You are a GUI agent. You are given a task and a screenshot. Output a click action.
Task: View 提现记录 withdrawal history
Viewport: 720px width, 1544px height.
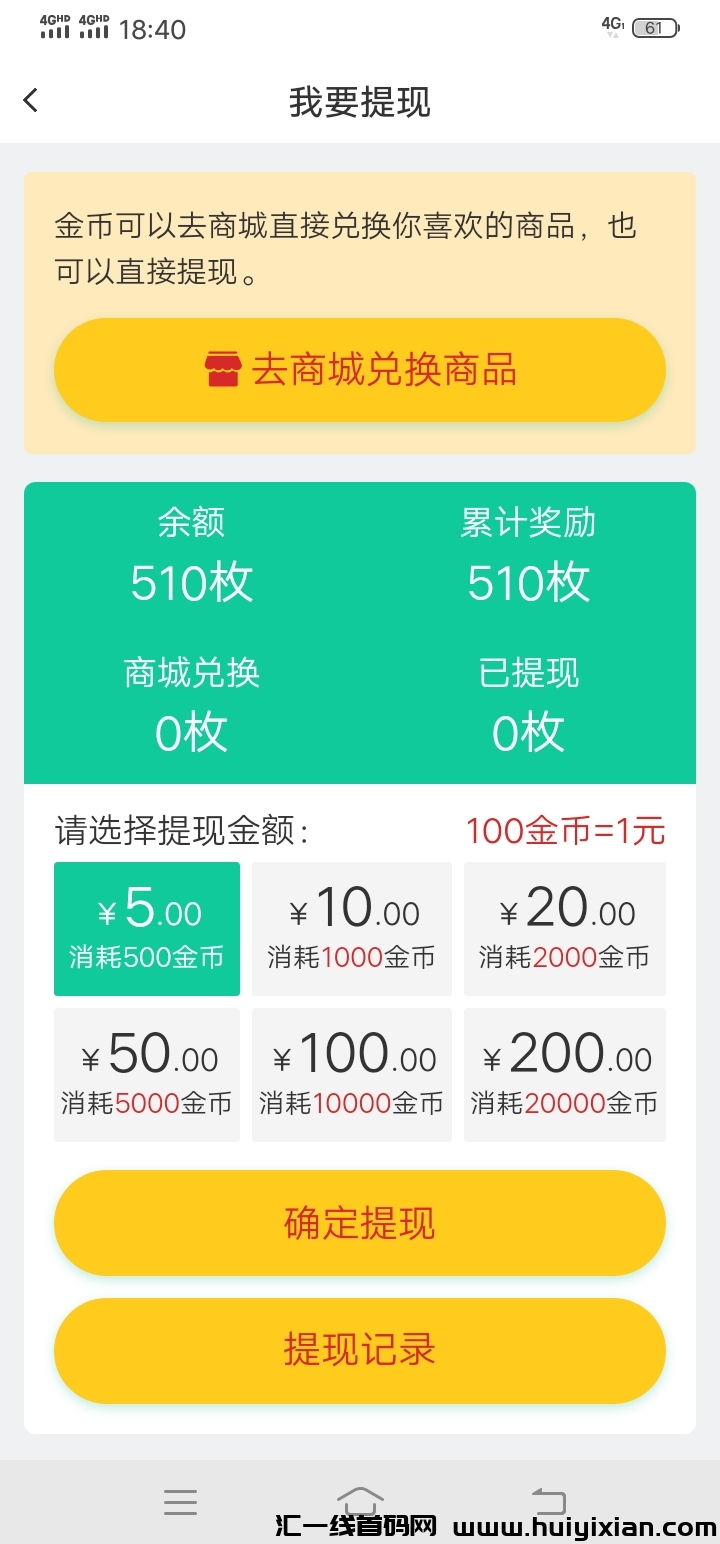(x=360, y=1350)
